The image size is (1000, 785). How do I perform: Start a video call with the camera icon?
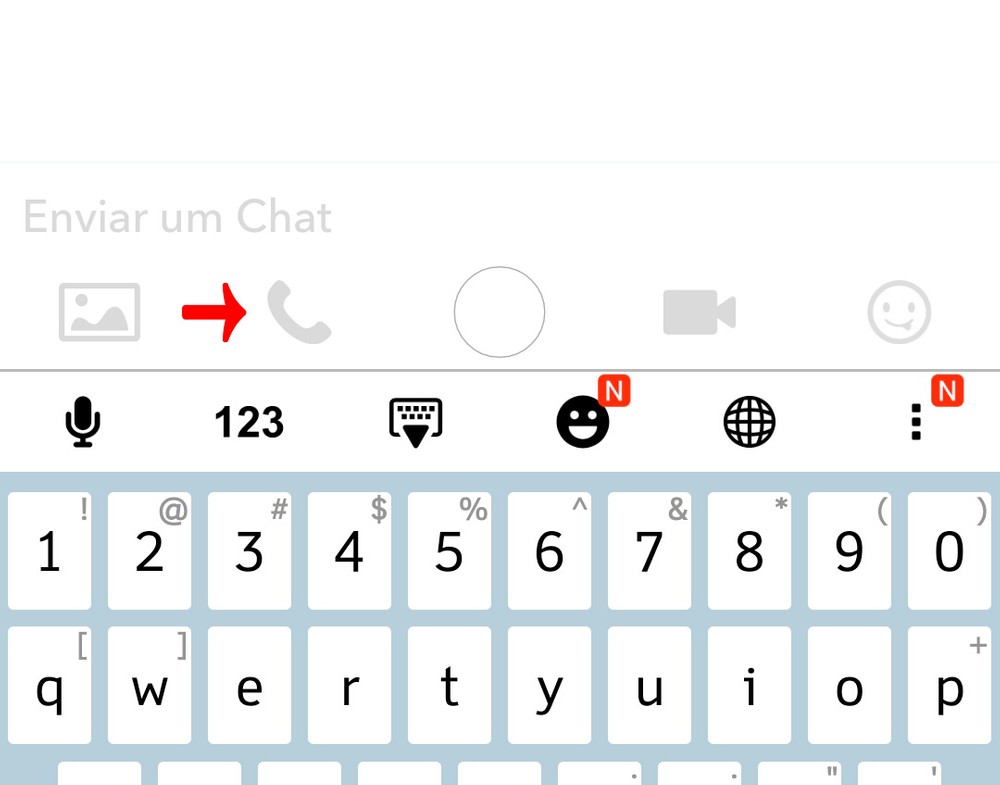tap(699, 312)
